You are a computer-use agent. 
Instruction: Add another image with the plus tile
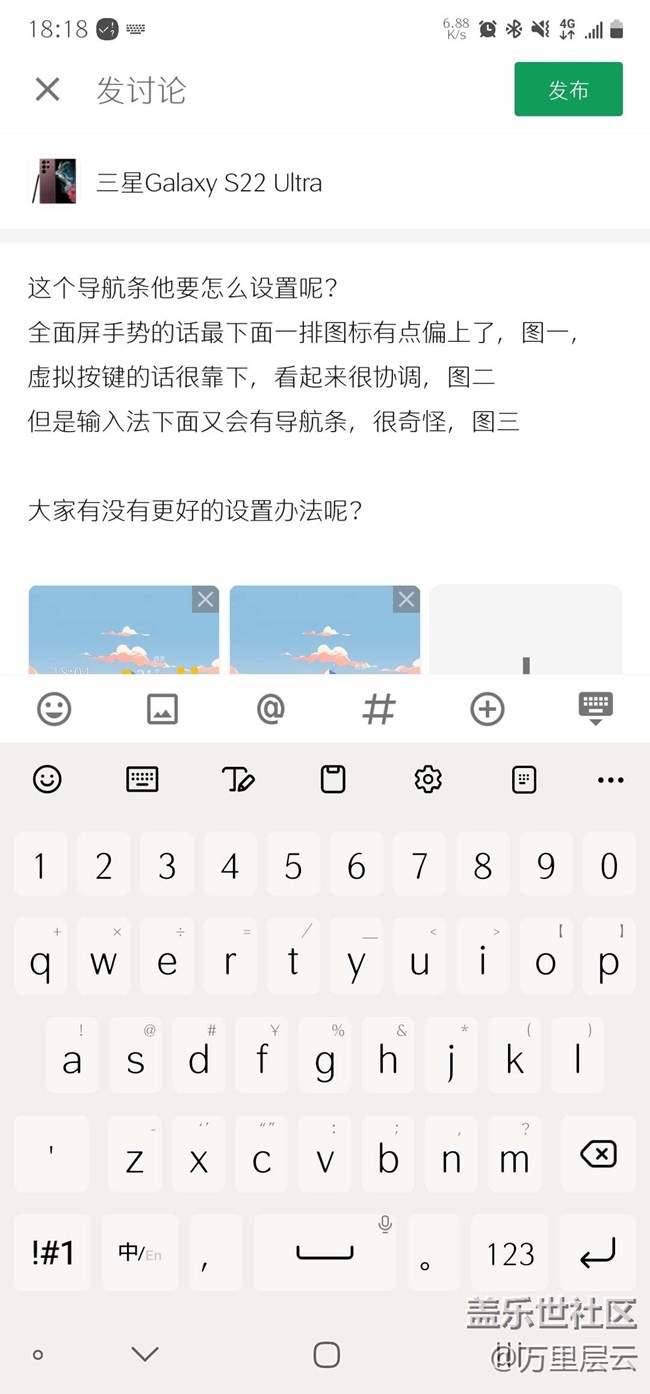click(526, 629)
